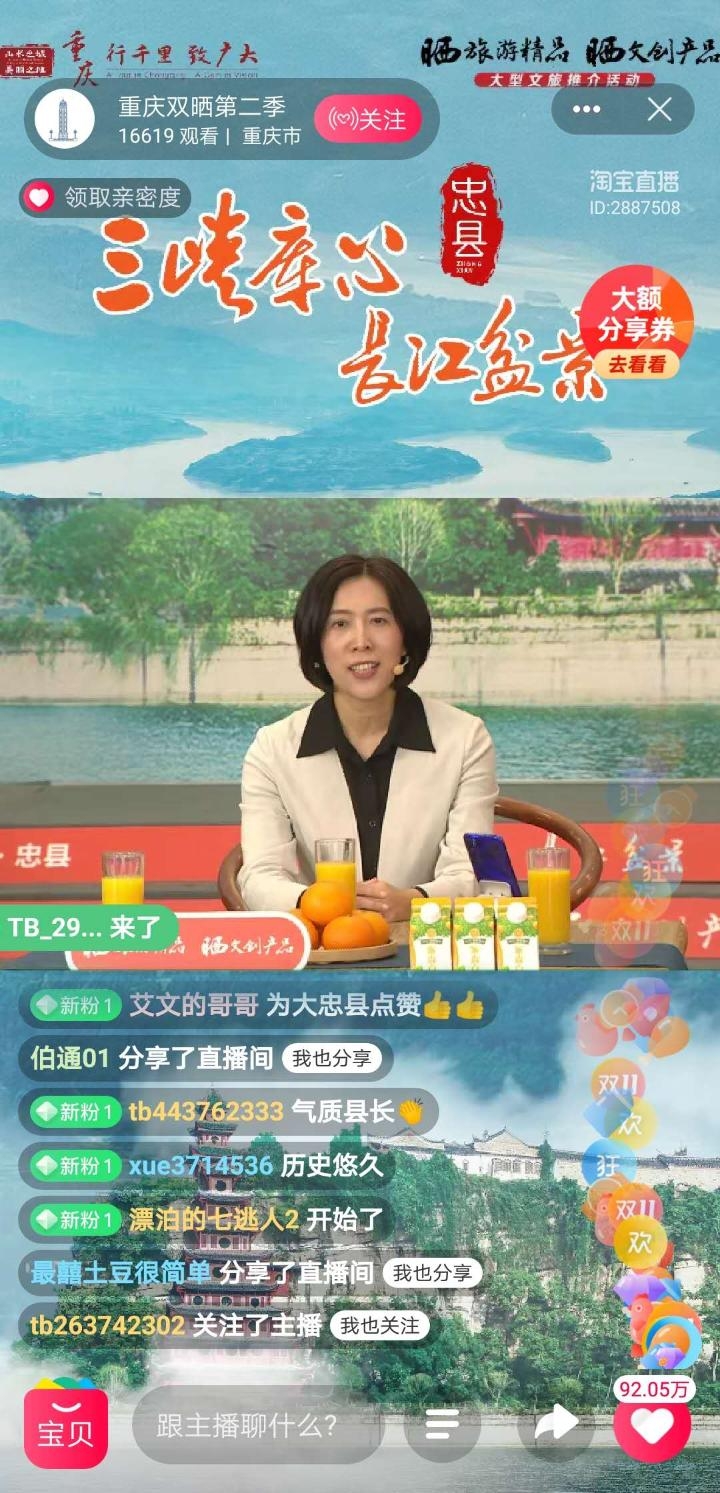Close the live stream
This screenshot has height=1493, width=720.
coord(659,109)
